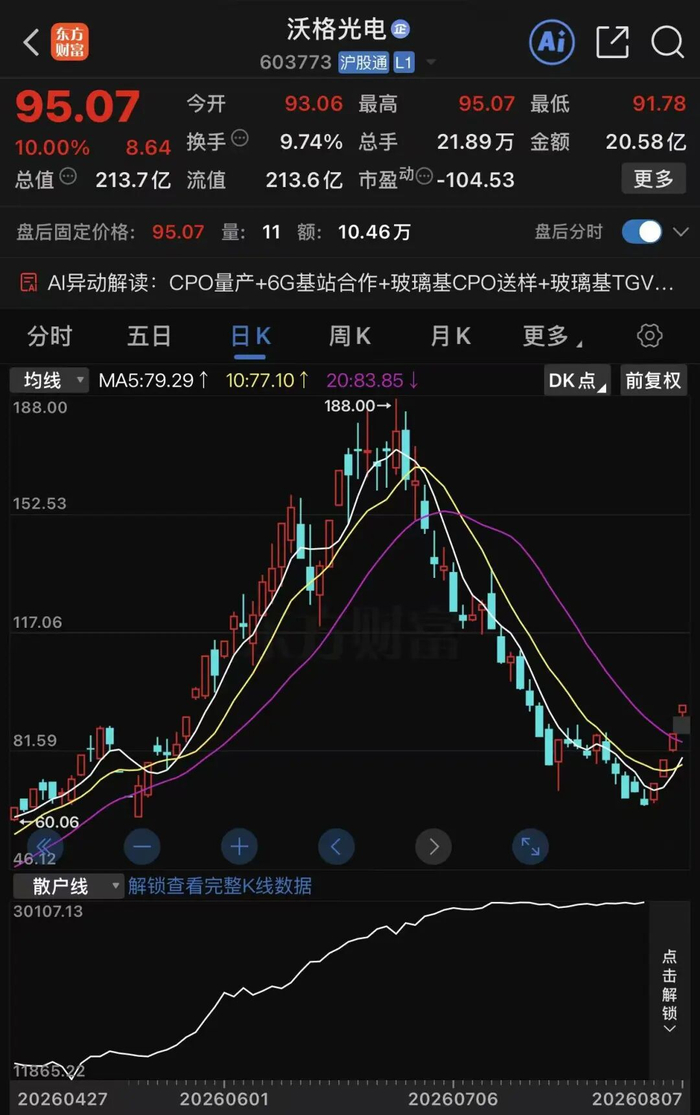Tap the DK点 button
700x1115 pixels.
(577, 380)
